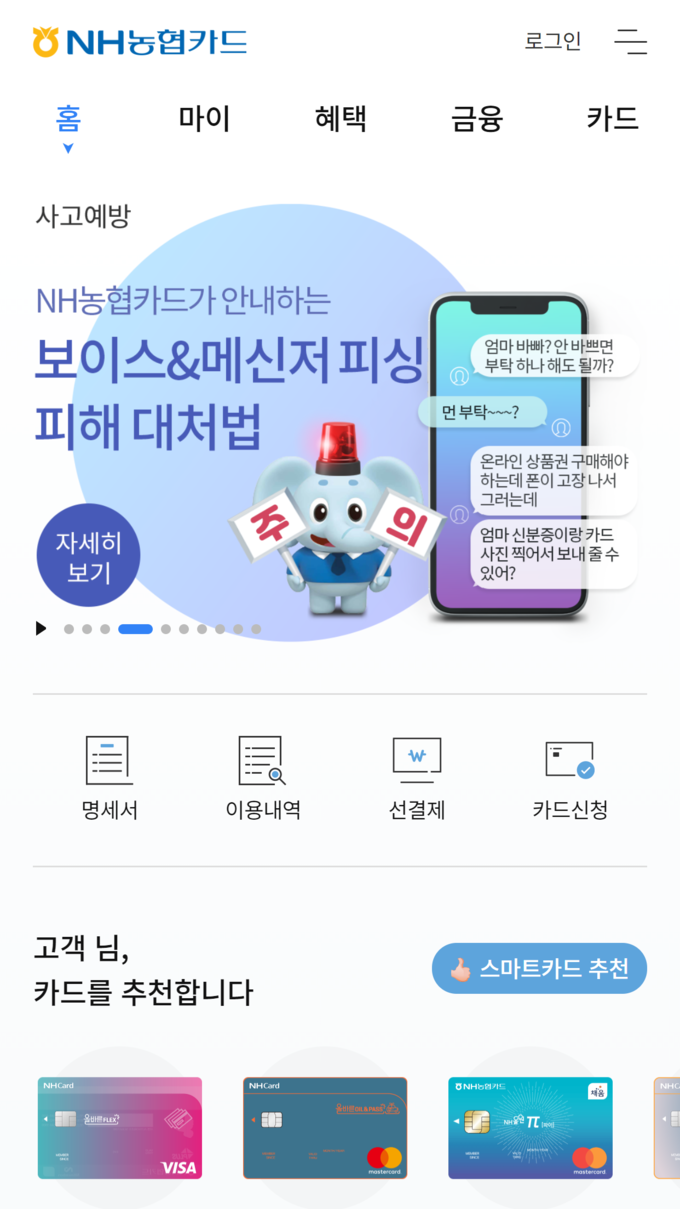This screenshot has height=1209, width=680.
Task: Open the blue NH Pi card
Action: click(530, 1128)
